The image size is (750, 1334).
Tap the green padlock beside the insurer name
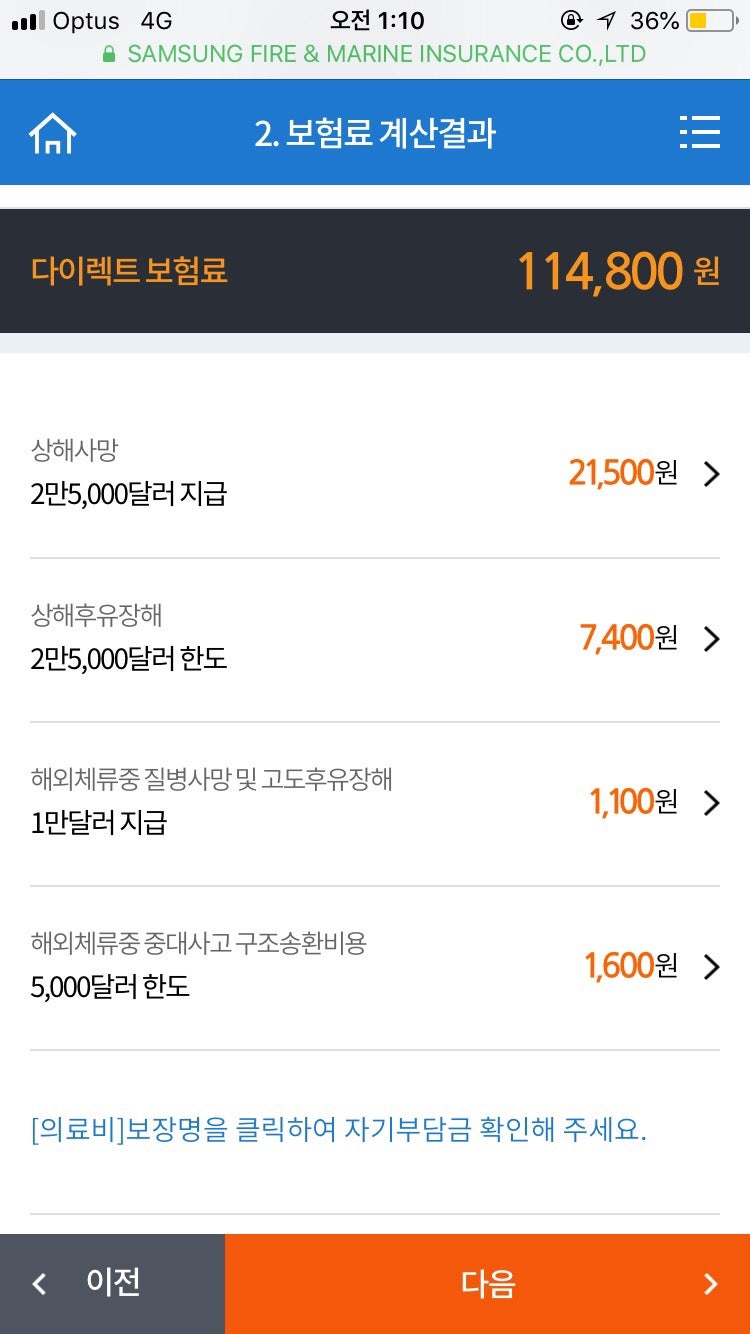[x=107, y=54]
